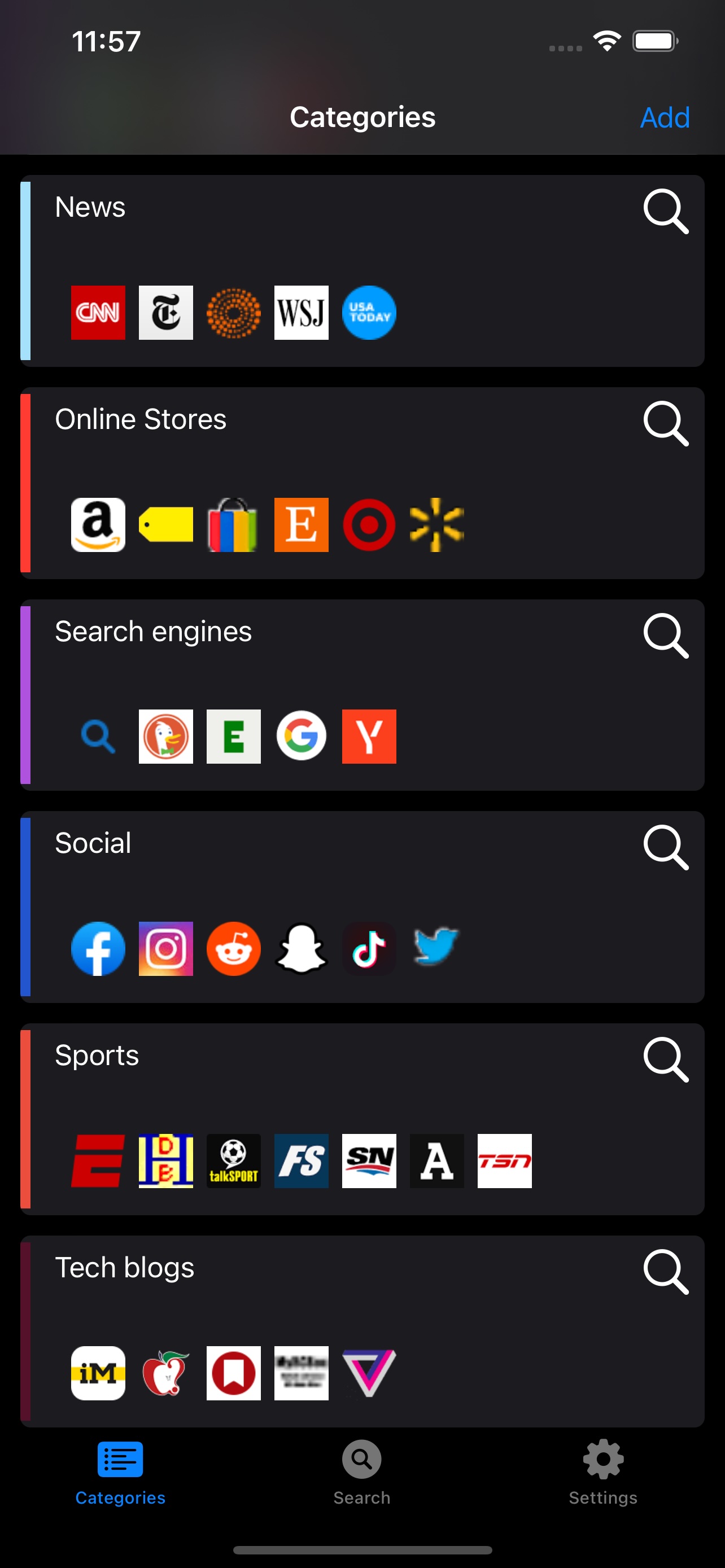Viewport: 725px width, 1568px height.
Task: Search within the Search engines category
Action: click(665, 636)
